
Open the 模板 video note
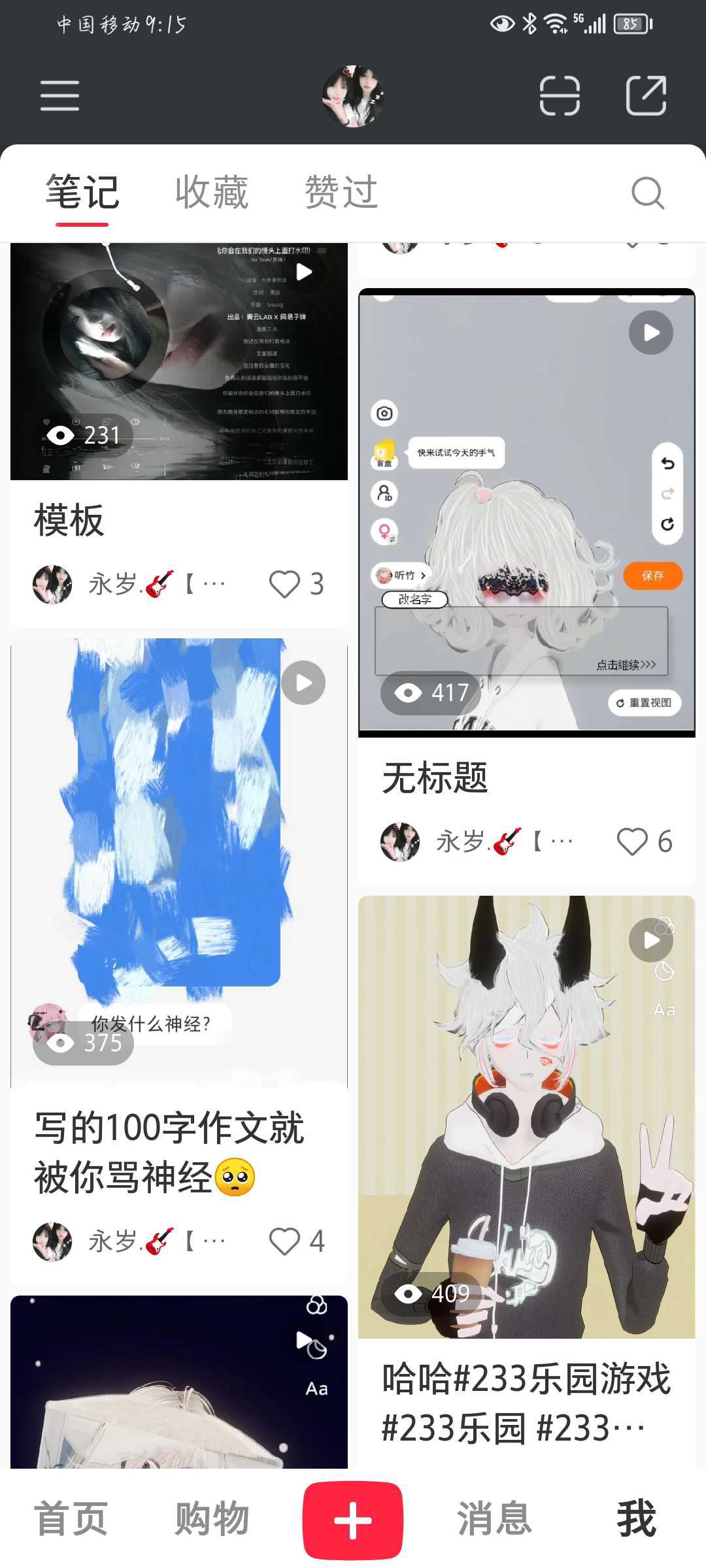tap(178, 361)
